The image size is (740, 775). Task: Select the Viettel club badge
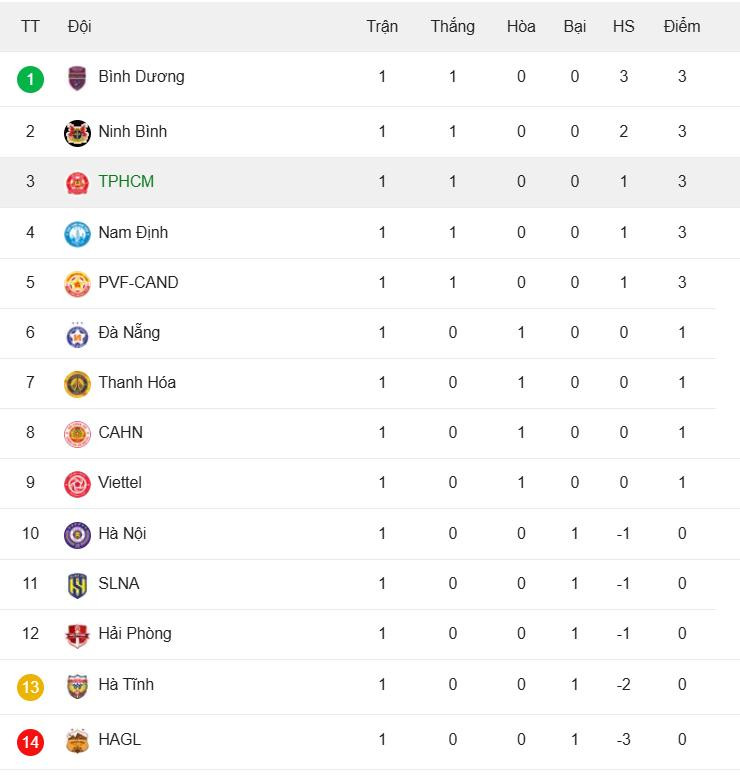coord(76,483)
